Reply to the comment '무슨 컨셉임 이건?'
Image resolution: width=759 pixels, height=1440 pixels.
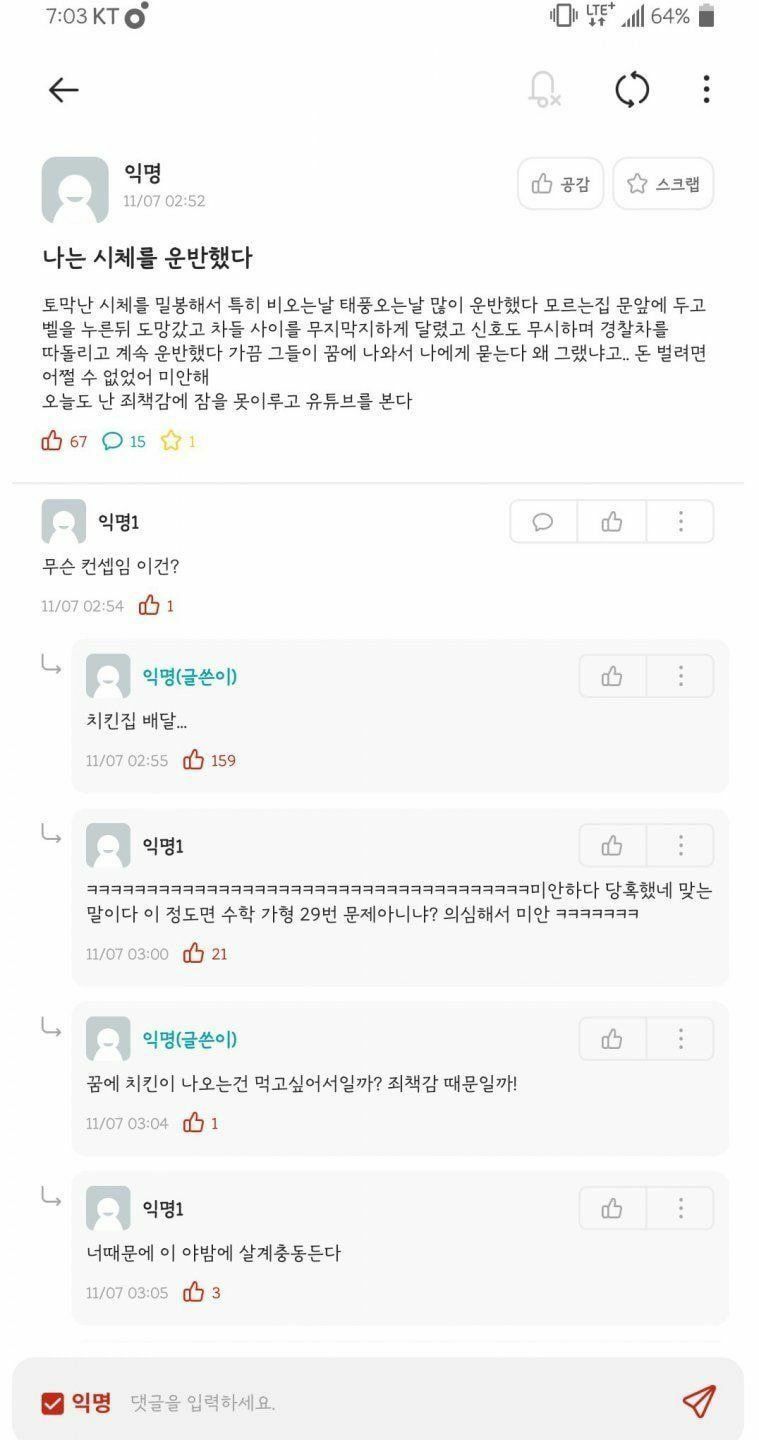click(544, 522)
